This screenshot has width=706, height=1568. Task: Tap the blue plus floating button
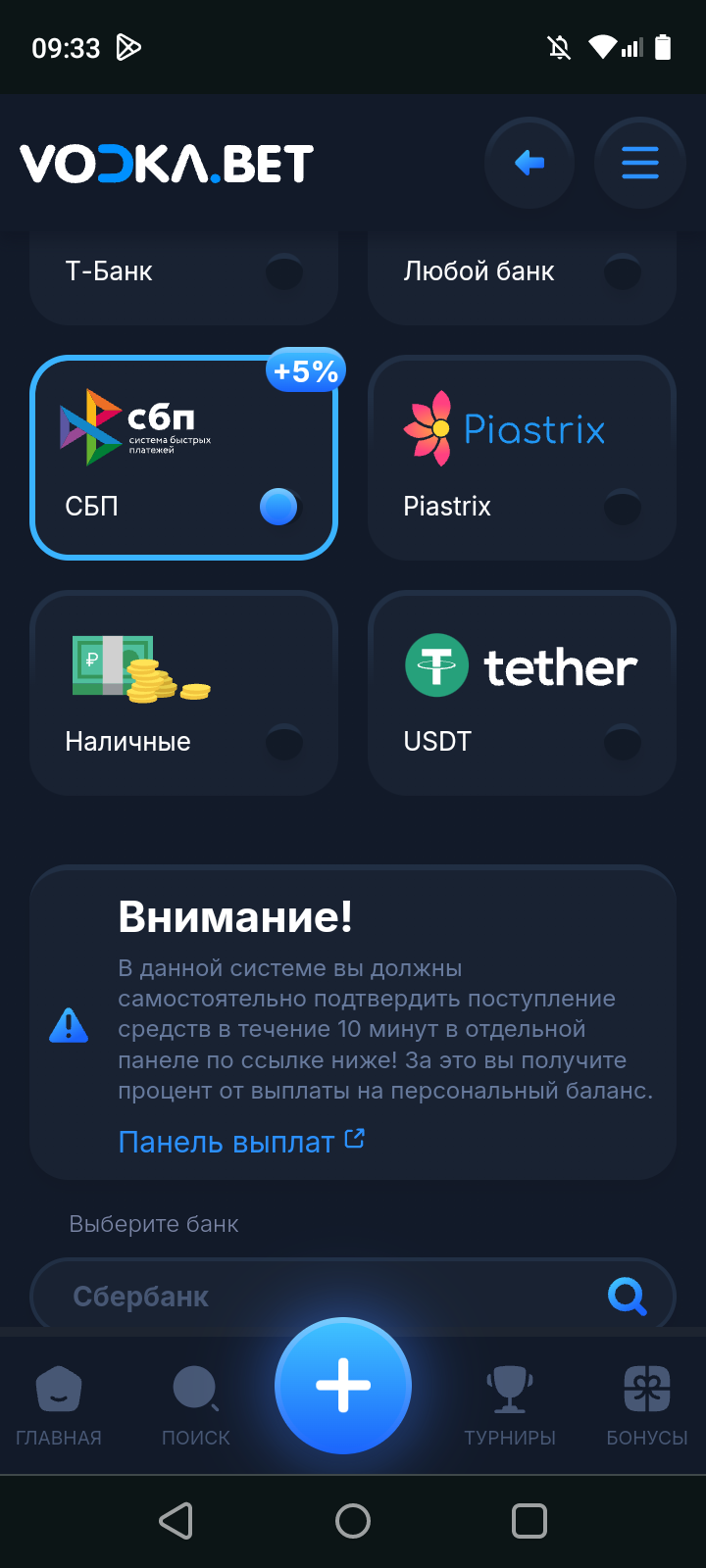pos(343,1386)
